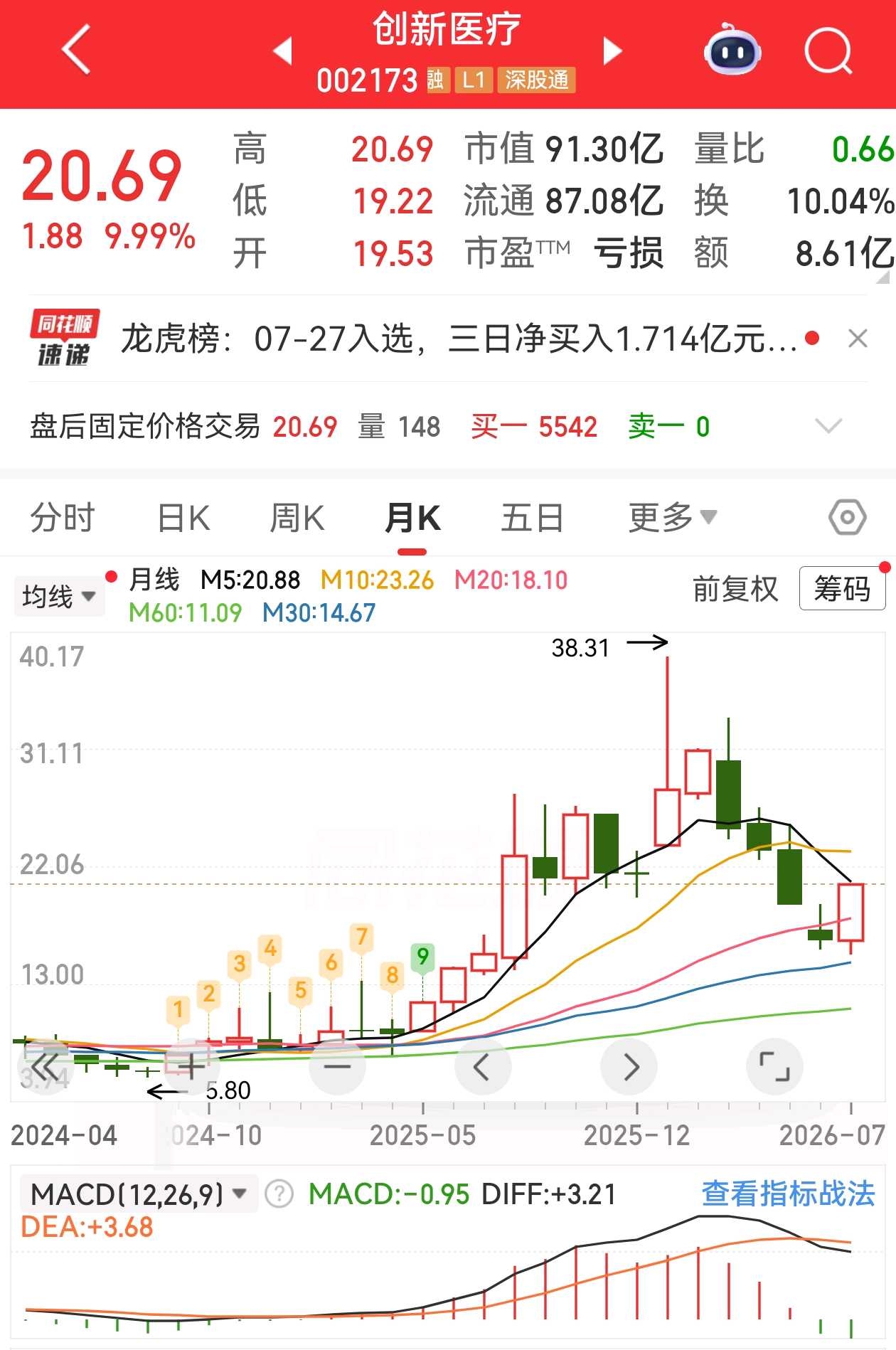Open 查看指标战法 link
This screenshot has width=896, height=1350.
[x=788, y=1194]
